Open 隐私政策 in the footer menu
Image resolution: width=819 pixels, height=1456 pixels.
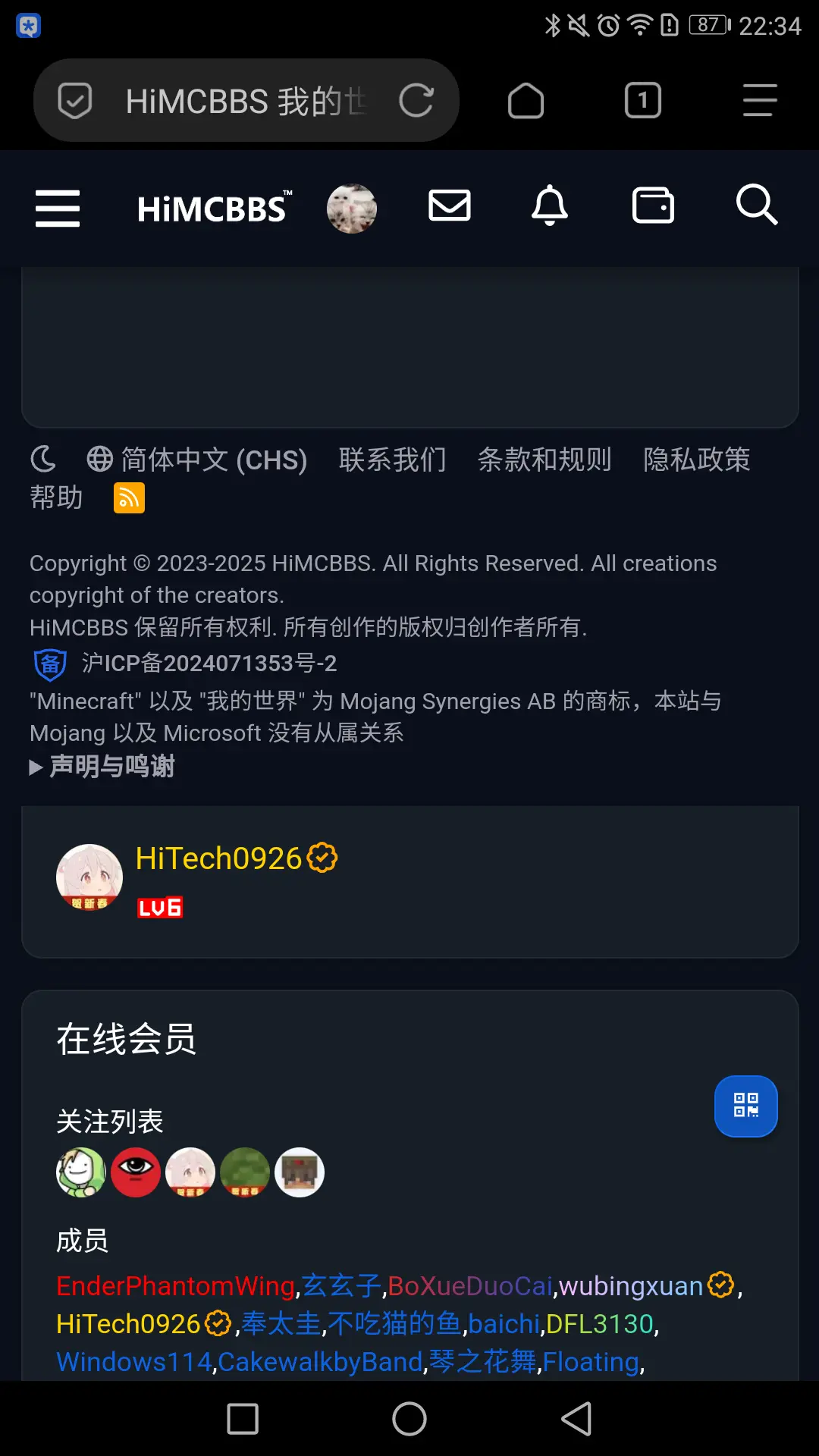[x=696, y=460]
